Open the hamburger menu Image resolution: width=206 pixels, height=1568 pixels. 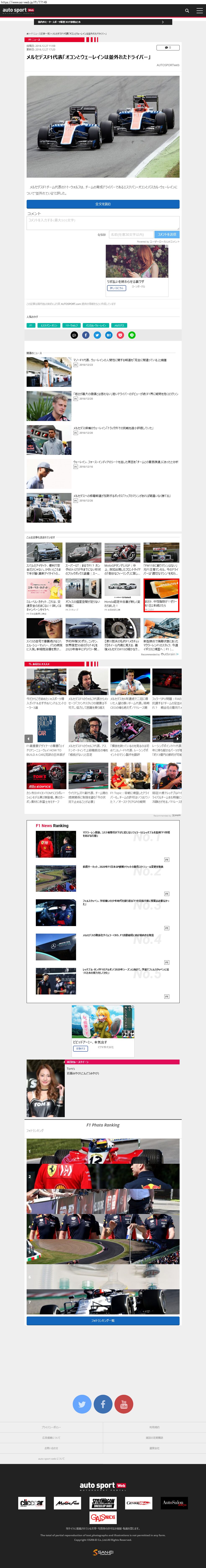click(199, 10)
